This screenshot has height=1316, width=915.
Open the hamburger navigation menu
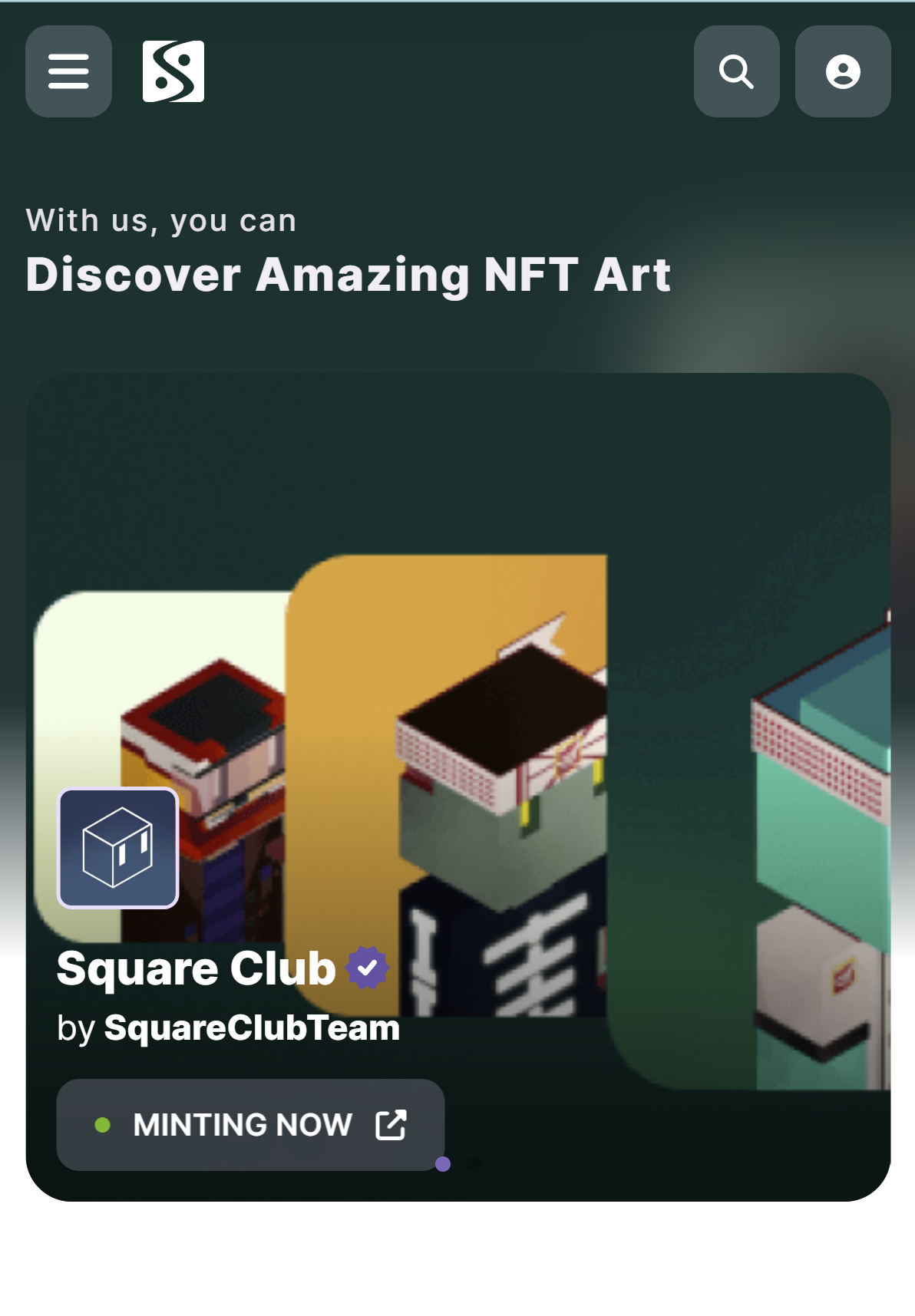tap(68, 71)
